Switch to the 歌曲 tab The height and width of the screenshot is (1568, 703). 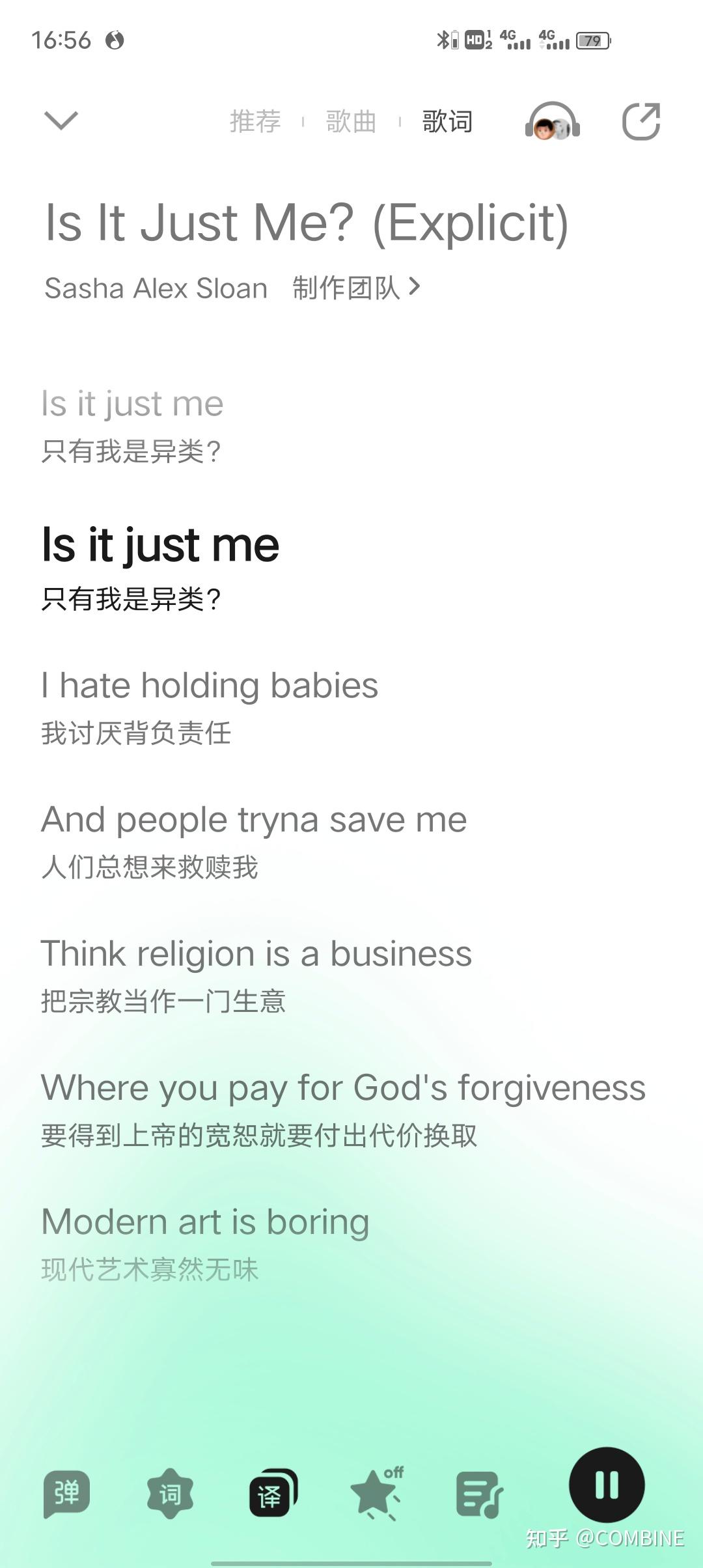(x=351, y=122)
